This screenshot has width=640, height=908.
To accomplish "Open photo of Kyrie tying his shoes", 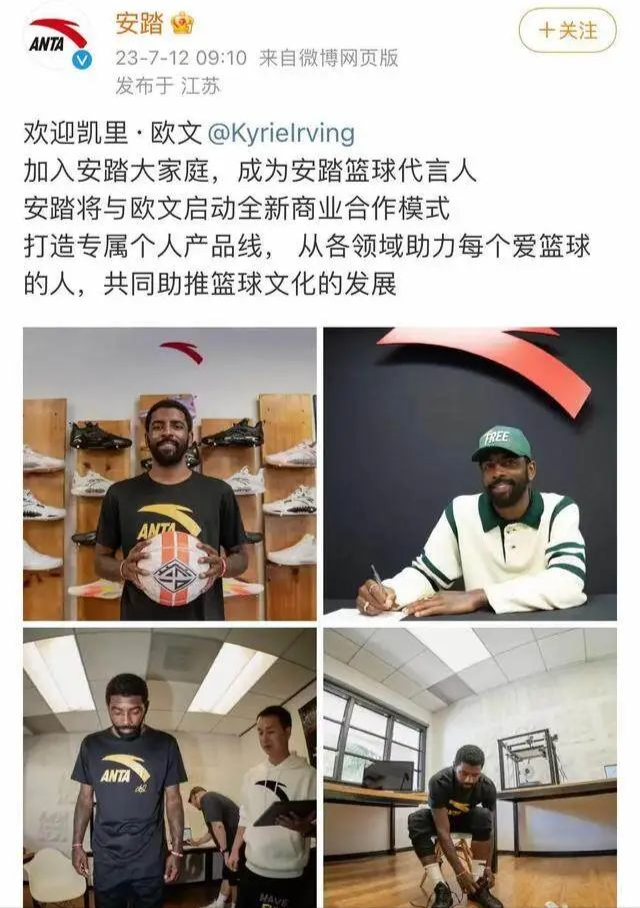I will [470, 767].
